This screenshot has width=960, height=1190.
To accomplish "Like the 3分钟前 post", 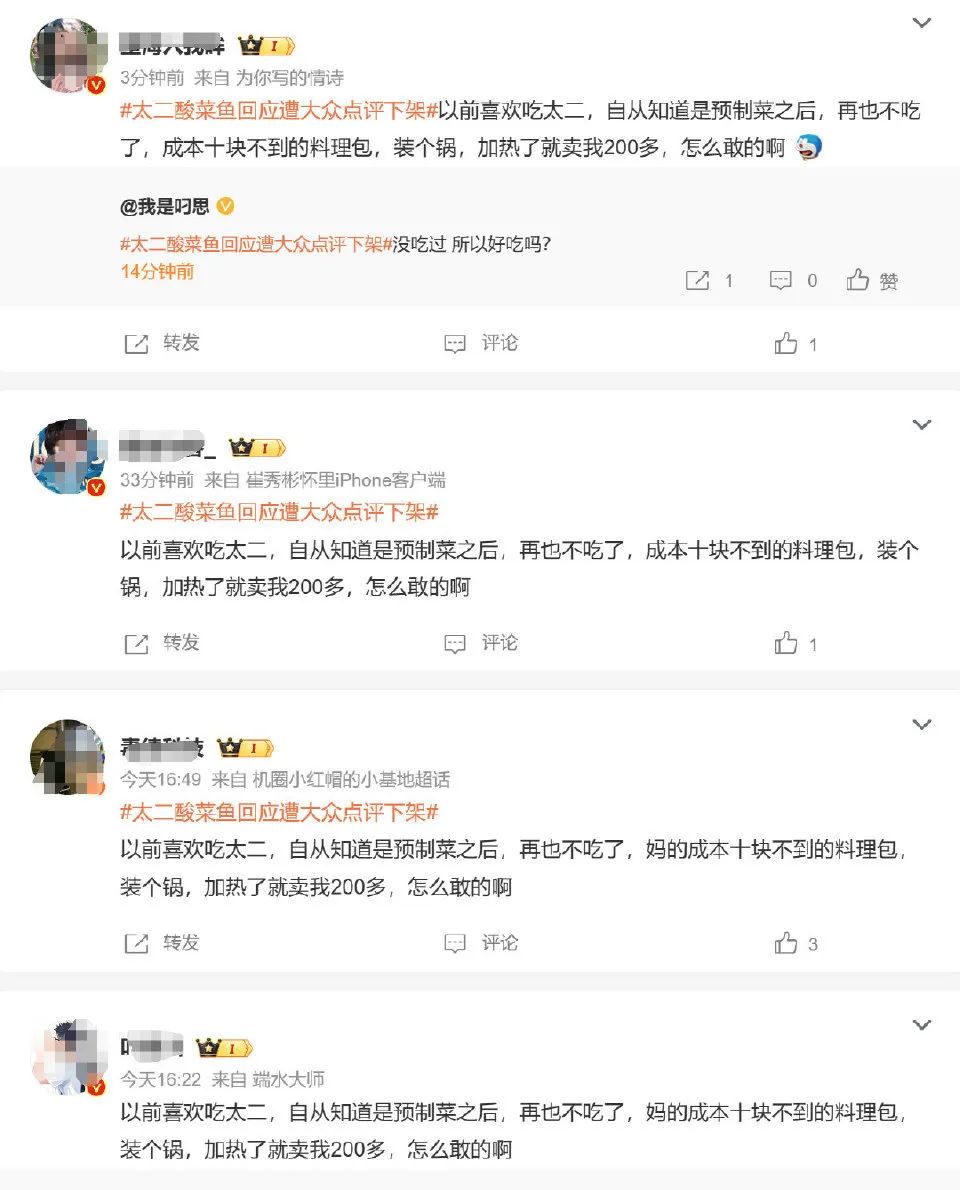I will pyautogui.click(x=796, y=344).
